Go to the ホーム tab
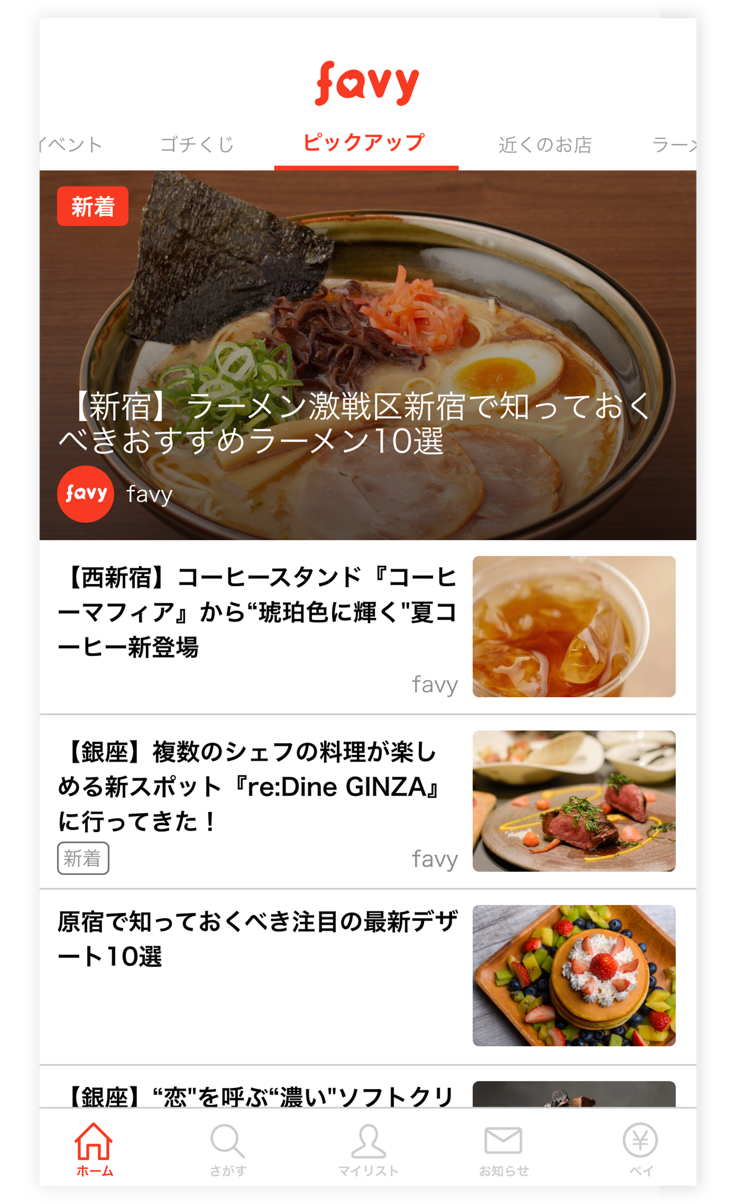 pyautogui.click(x=94, y=1149)
